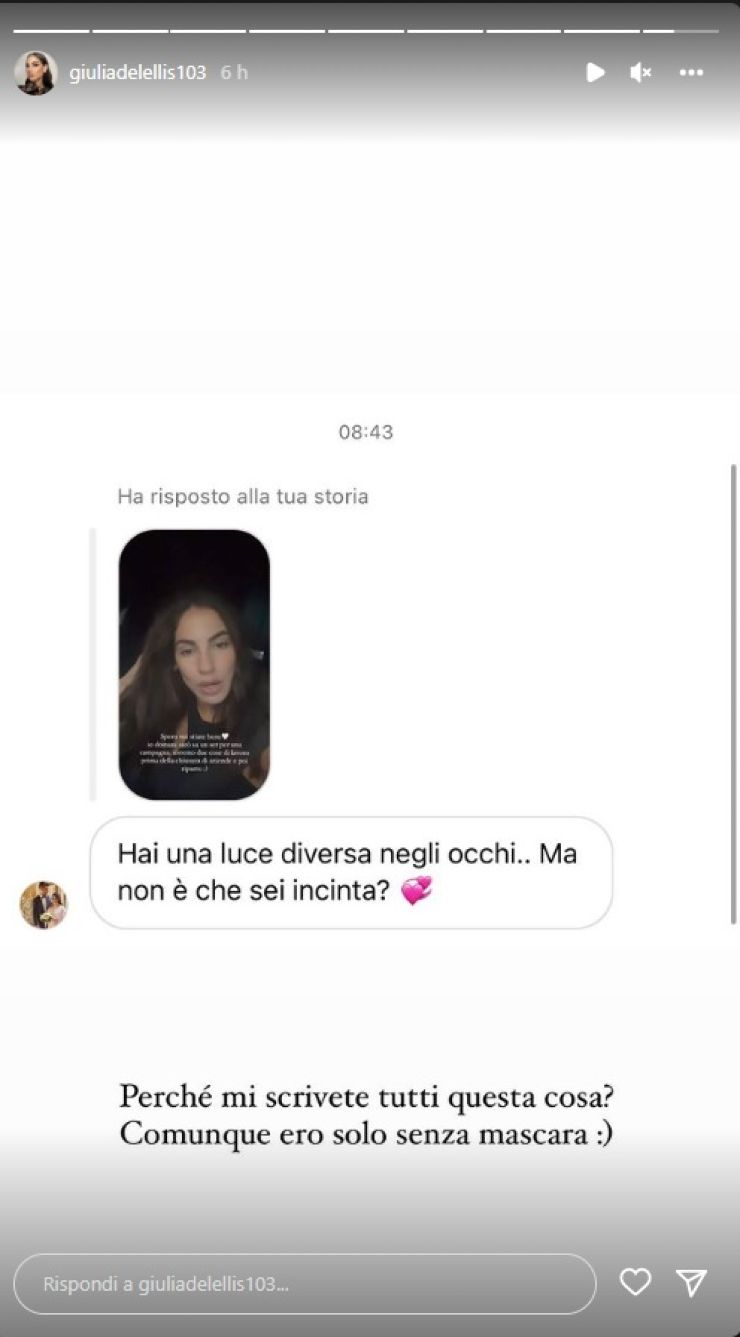Open giuliadelellis103 profile picture
Screen dimensions: 740x1337
point(35,73)
